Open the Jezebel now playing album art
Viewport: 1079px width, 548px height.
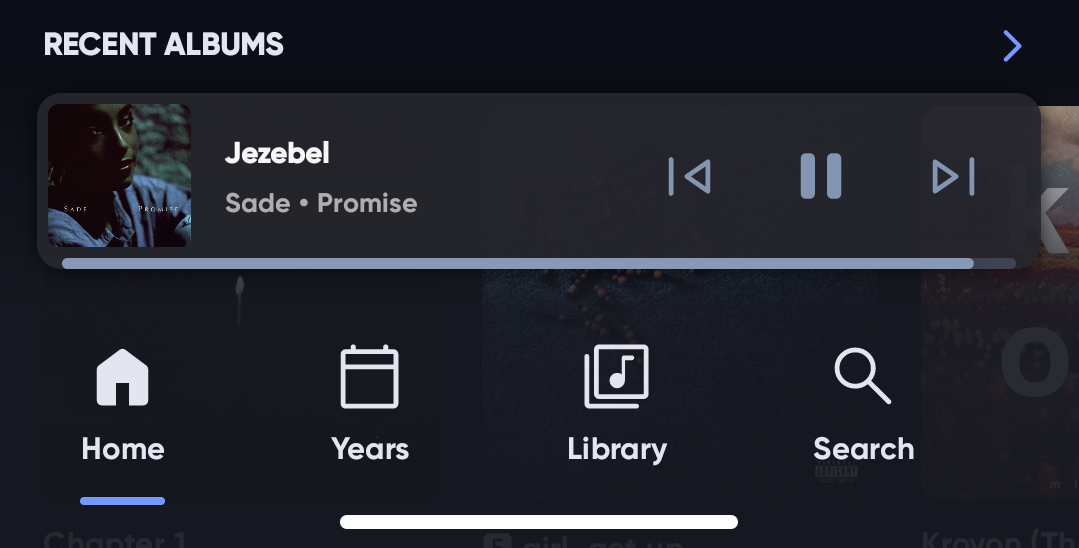pos(119,176)
